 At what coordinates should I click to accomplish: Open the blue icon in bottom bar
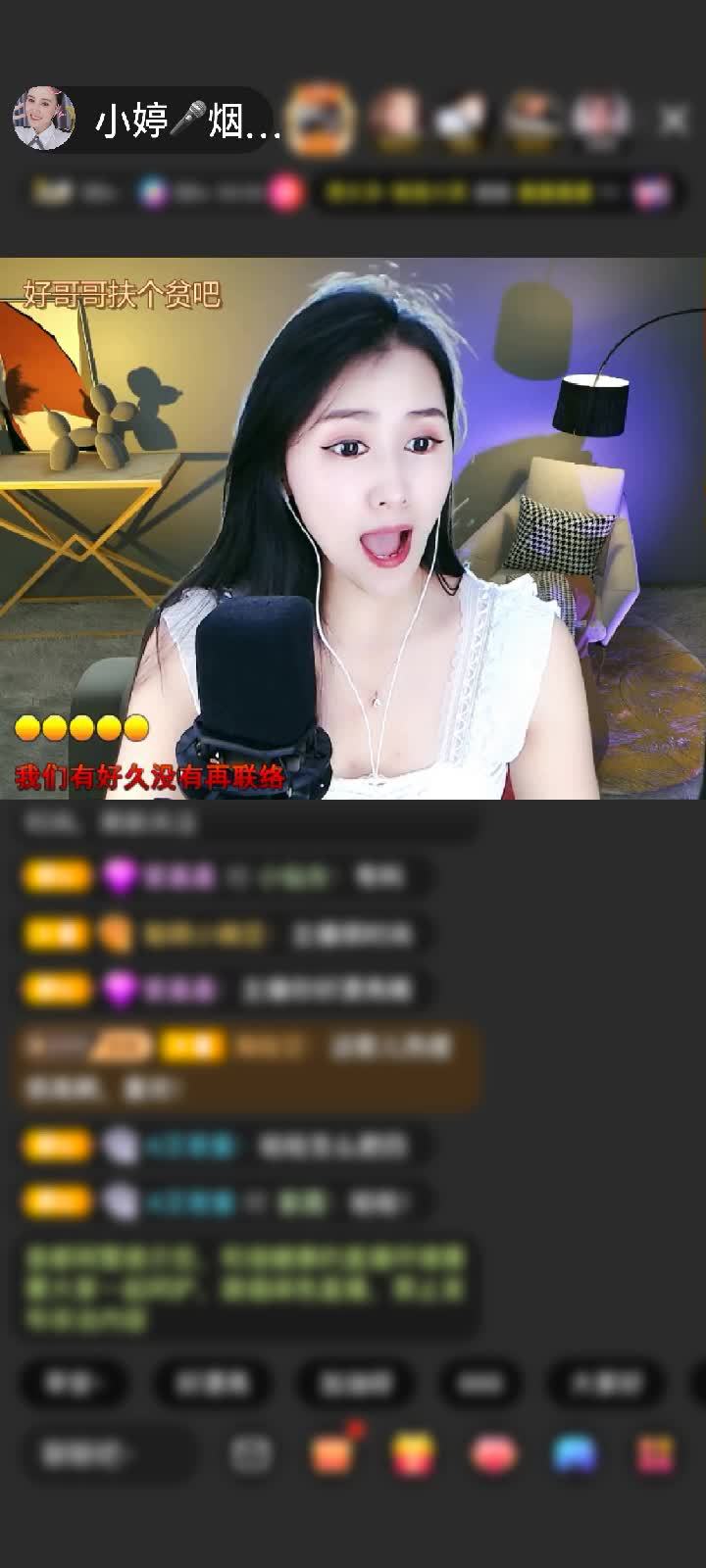click(575, 1454)
